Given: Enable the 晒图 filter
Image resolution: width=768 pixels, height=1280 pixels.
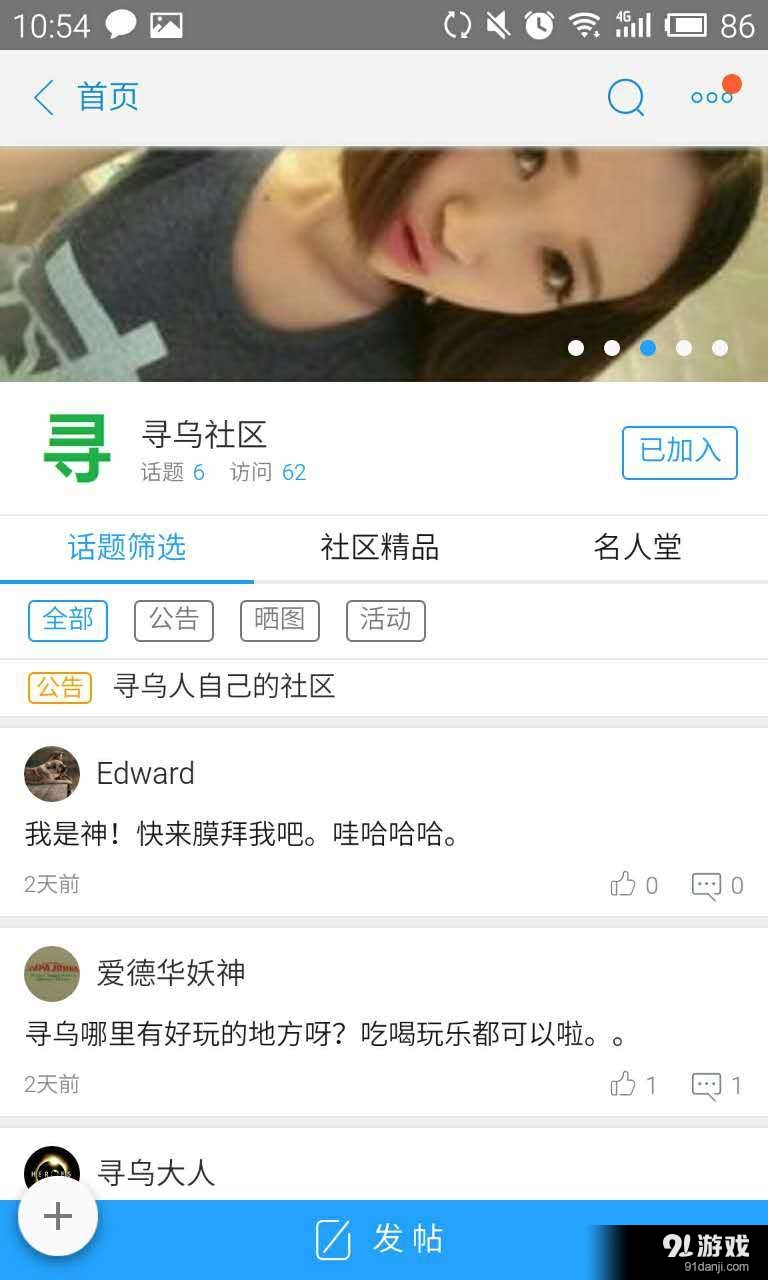Looking at the screenshot, I should [x=279, y=620].
